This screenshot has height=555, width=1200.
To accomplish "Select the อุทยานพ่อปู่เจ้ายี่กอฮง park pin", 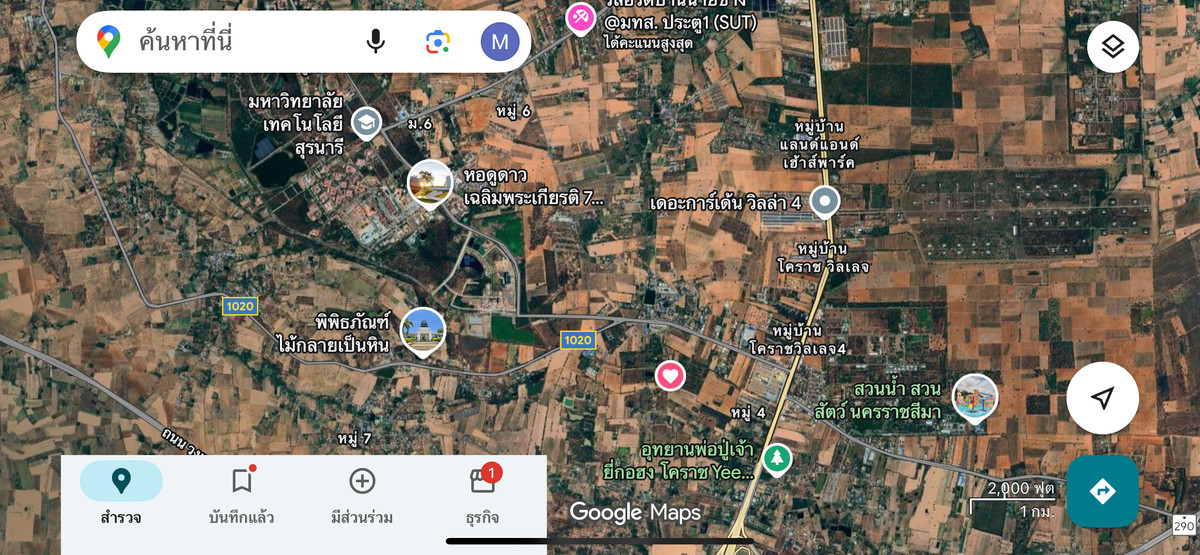I will [776, 458].
